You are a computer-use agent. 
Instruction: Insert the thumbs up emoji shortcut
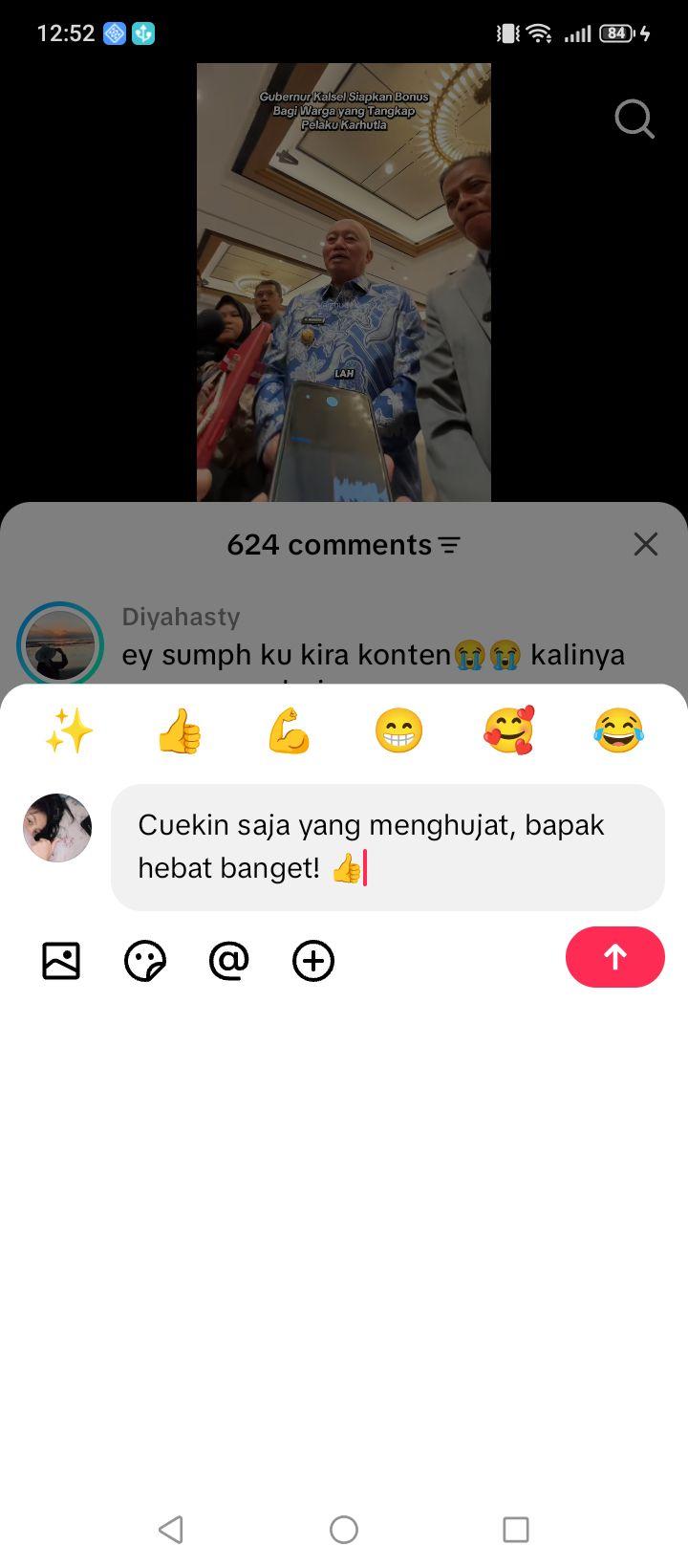pyautogui.click(x=179, y=731)
